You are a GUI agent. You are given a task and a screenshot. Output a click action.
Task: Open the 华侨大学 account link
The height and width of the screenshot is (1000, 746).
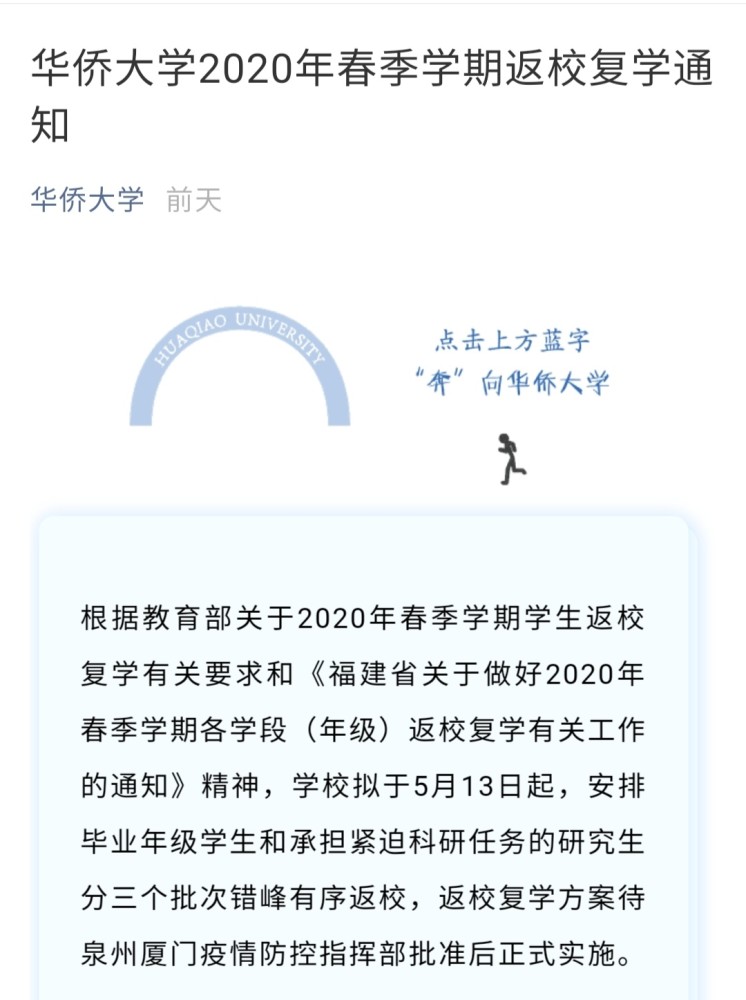point(87,200)
